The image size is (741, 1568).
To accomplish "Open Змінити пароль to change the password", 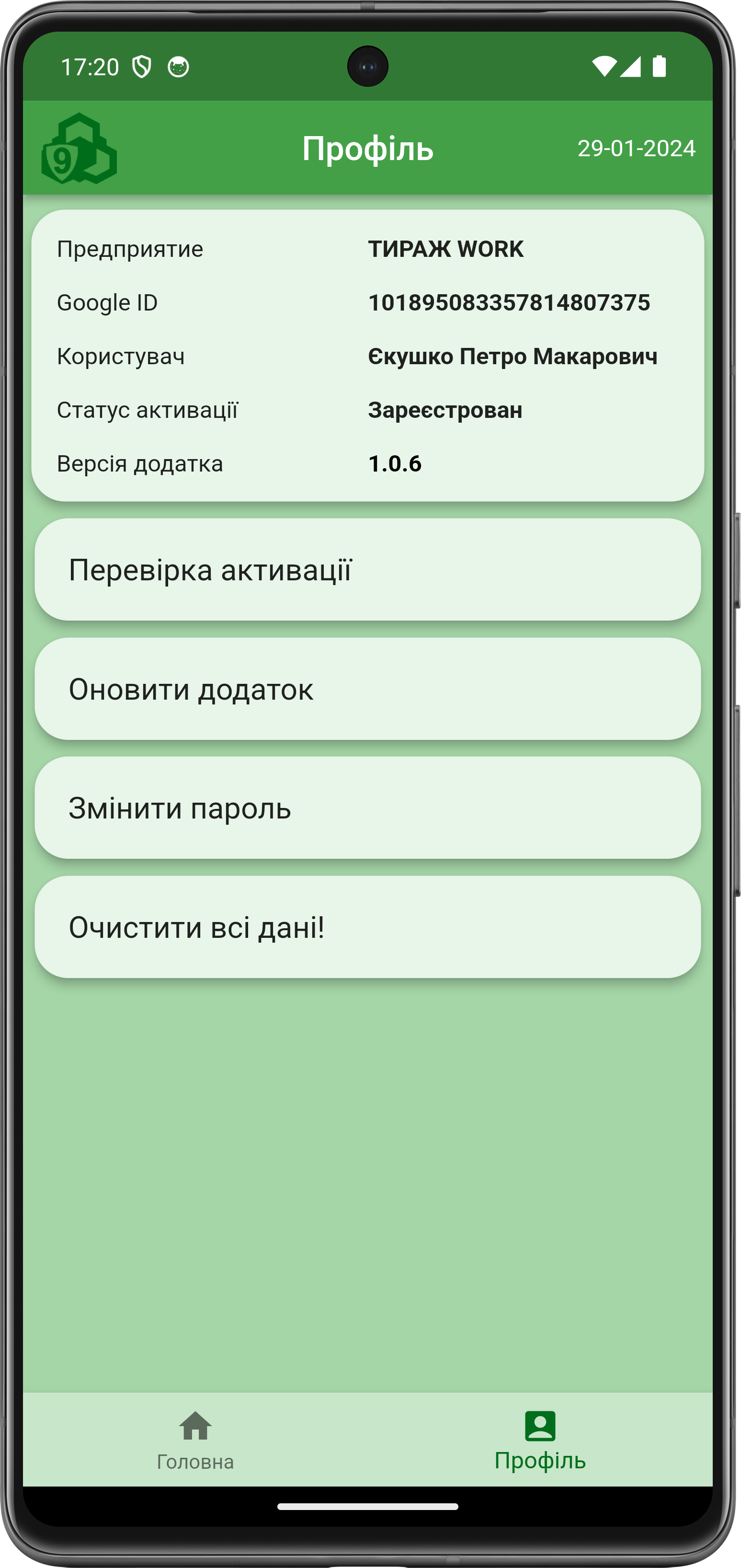I will tap(367, 808).
